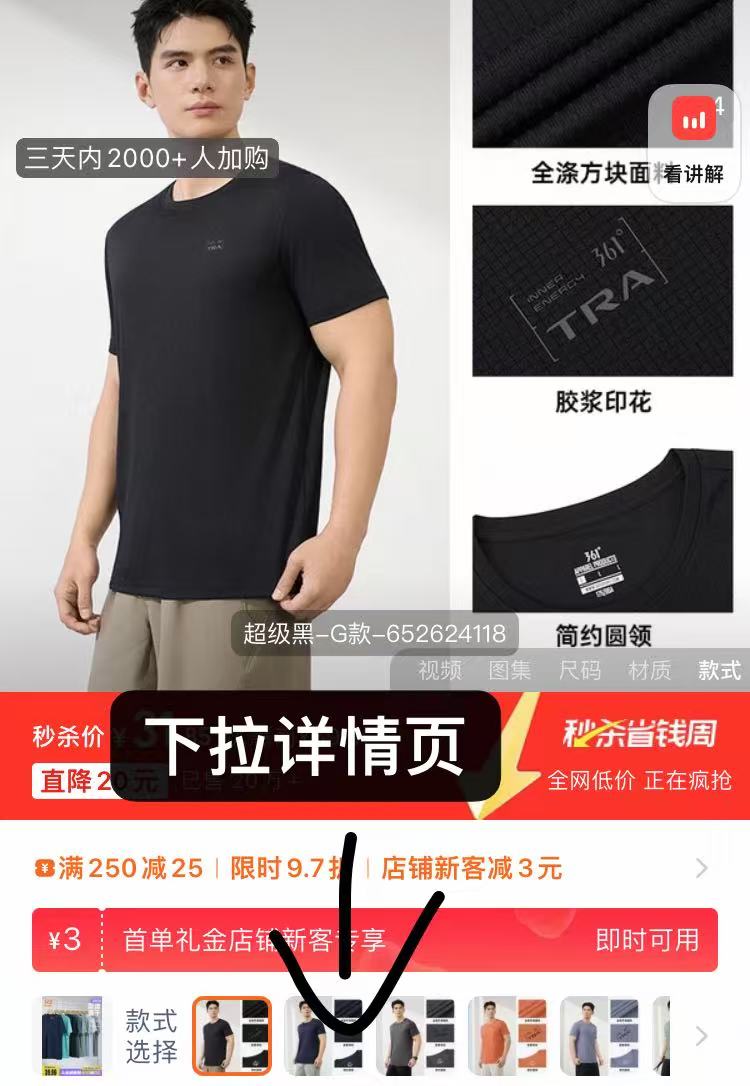Switch to the 视频 tab
The image size is (750, 1086).
tap(440, 670)
